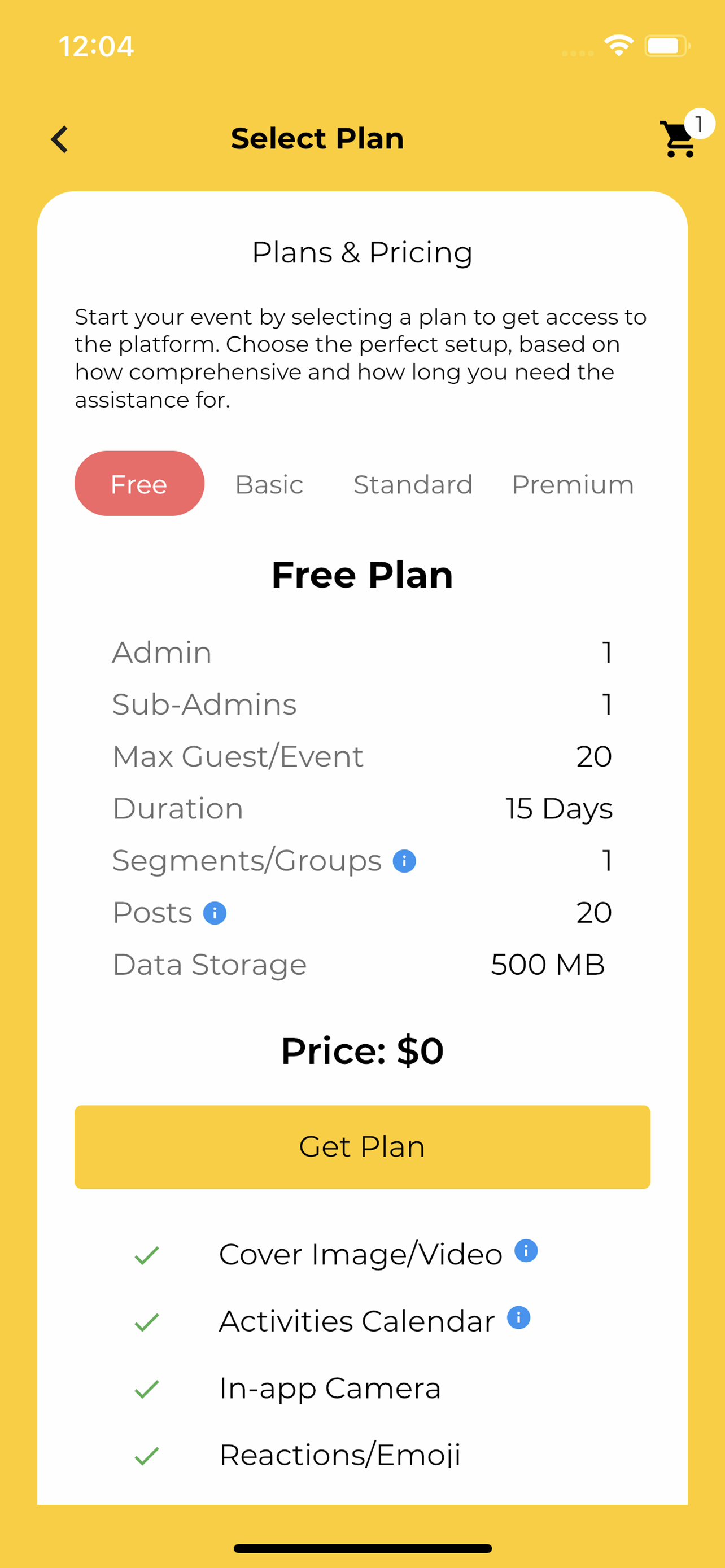
Task: Switch to the Basic plan tab
Action: [269, 485]
